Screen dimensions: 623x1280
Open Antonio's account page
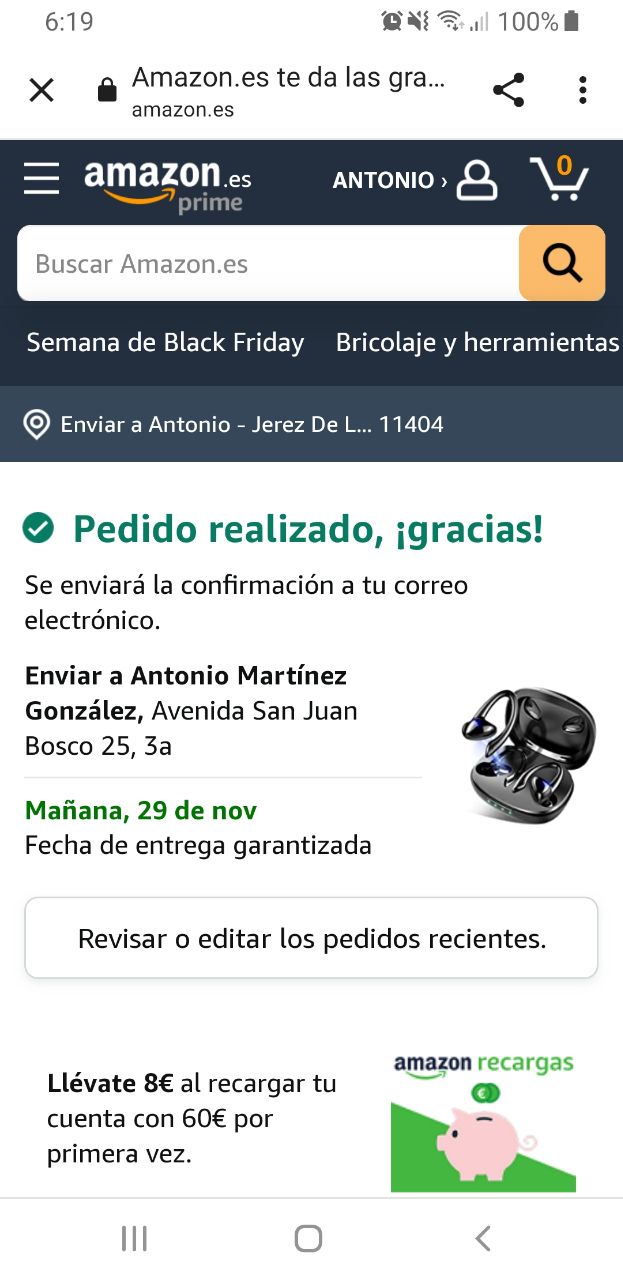415,181
